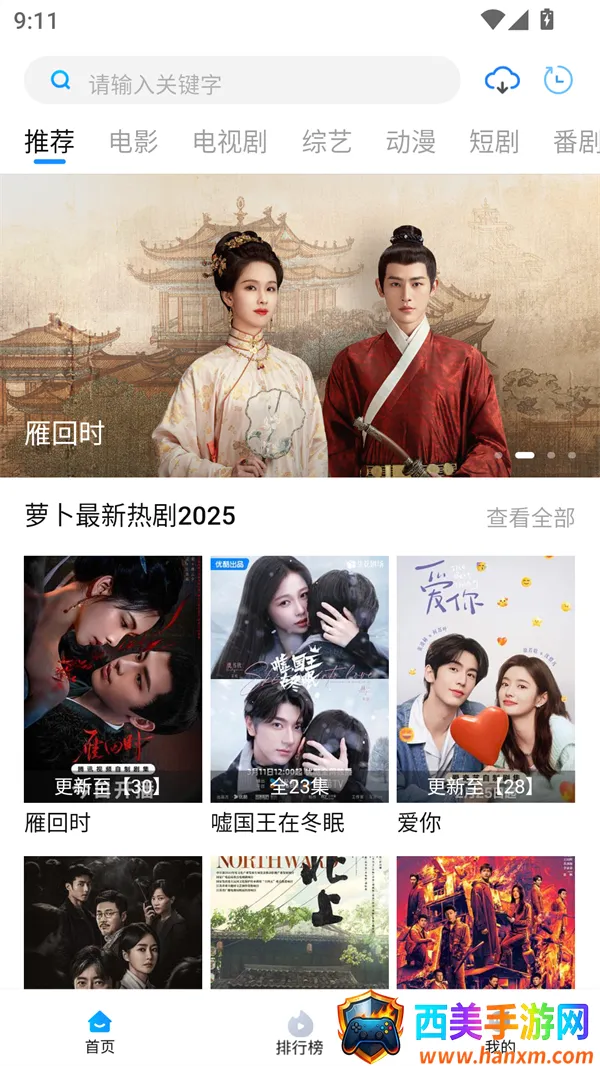Open the 嘘国王在冬眠 drama card
The height and width of the screenshot is (1066, 600).
[299, 680]
